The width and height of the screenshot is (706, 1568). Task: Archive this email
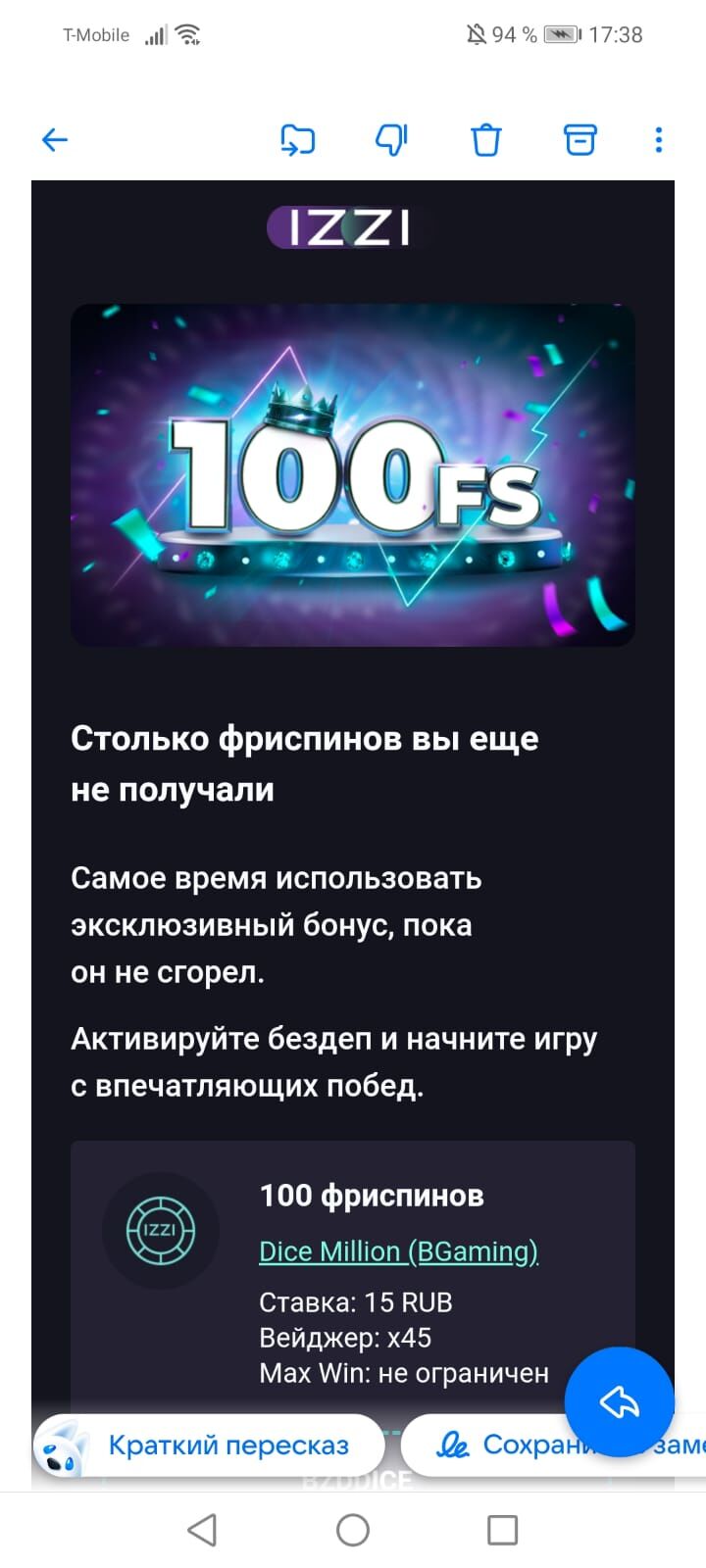(x=580, y=140)
